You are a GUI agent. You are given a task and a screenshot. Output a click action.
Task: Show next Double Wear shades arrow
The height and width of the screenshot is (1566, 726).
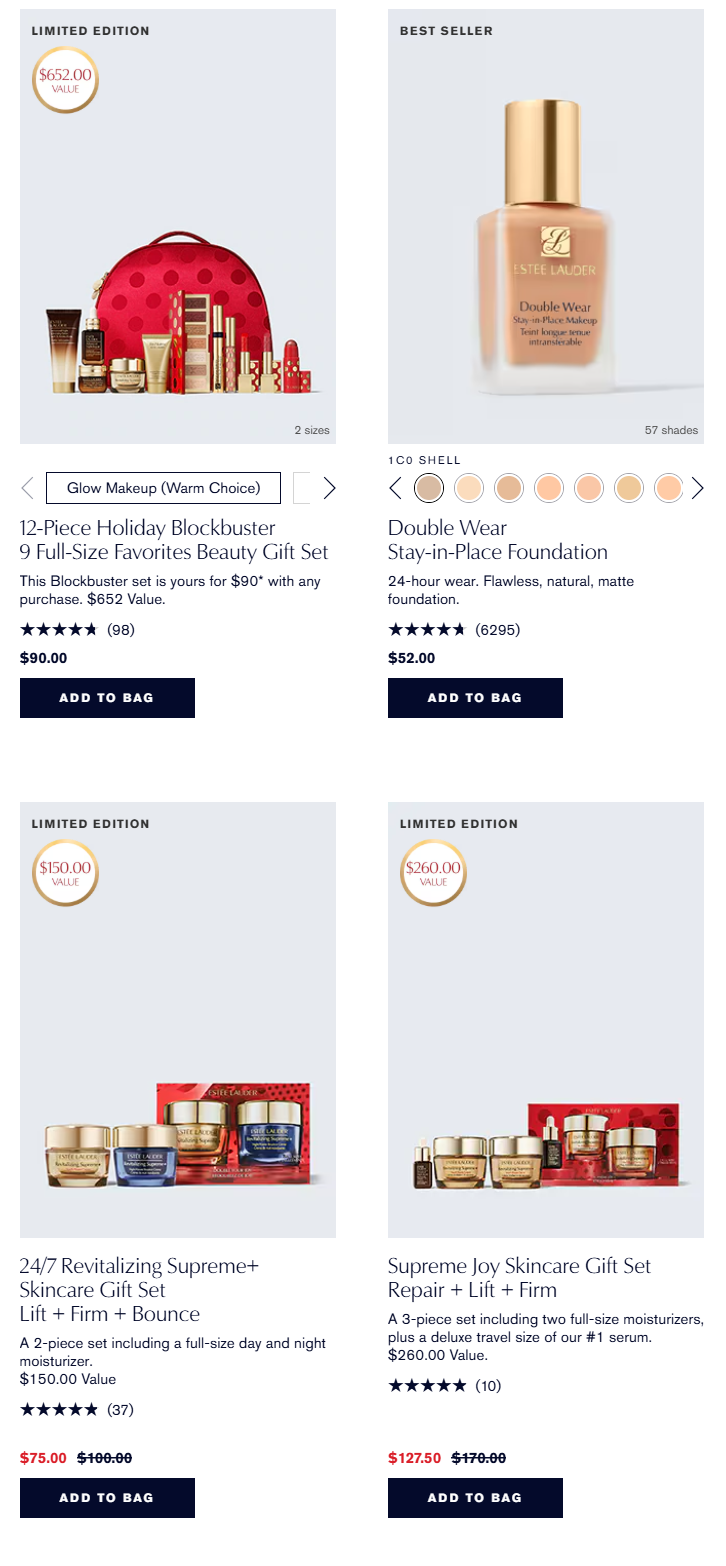pyautogui.click(x=697, y=488)
